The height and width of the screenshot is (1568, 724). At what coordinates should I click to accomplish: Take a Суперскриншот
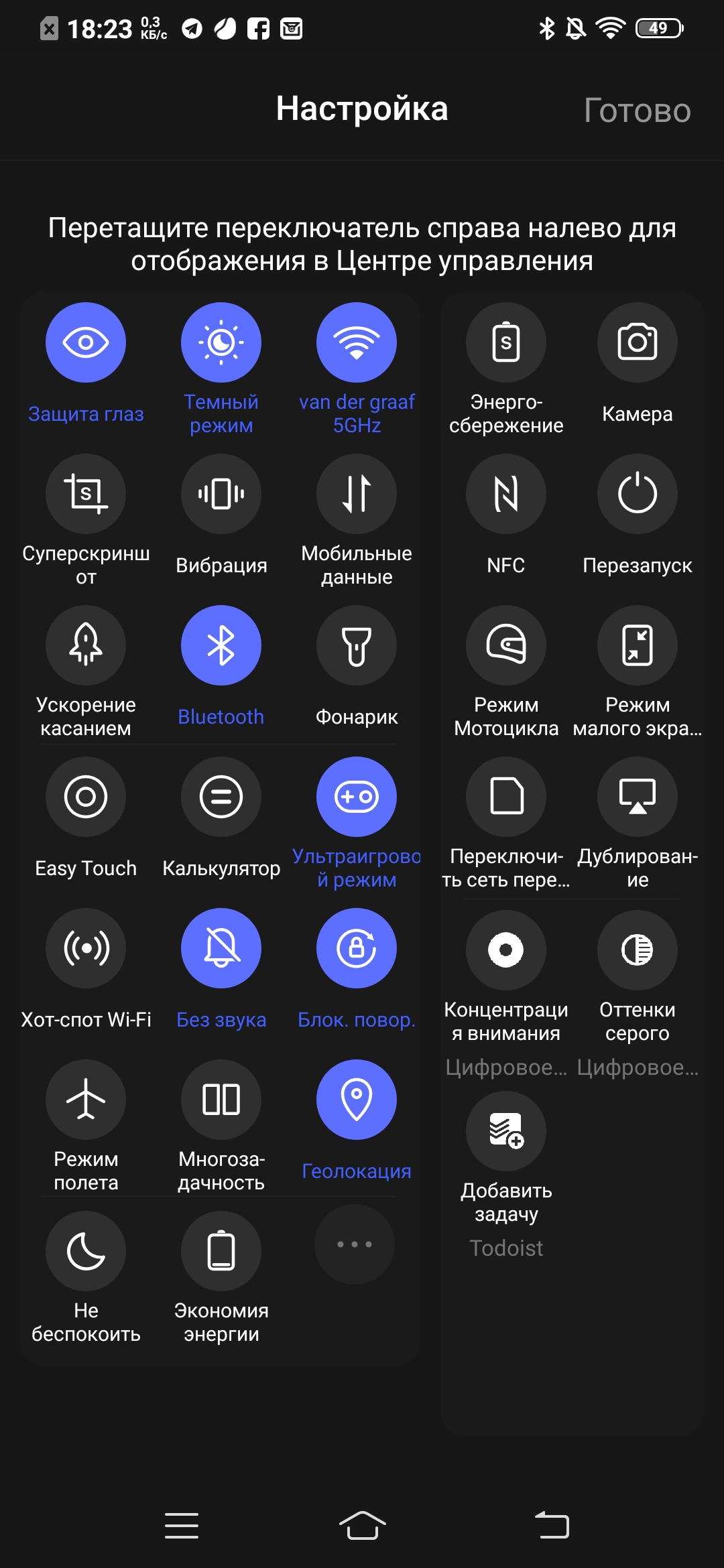click(86, 494)
